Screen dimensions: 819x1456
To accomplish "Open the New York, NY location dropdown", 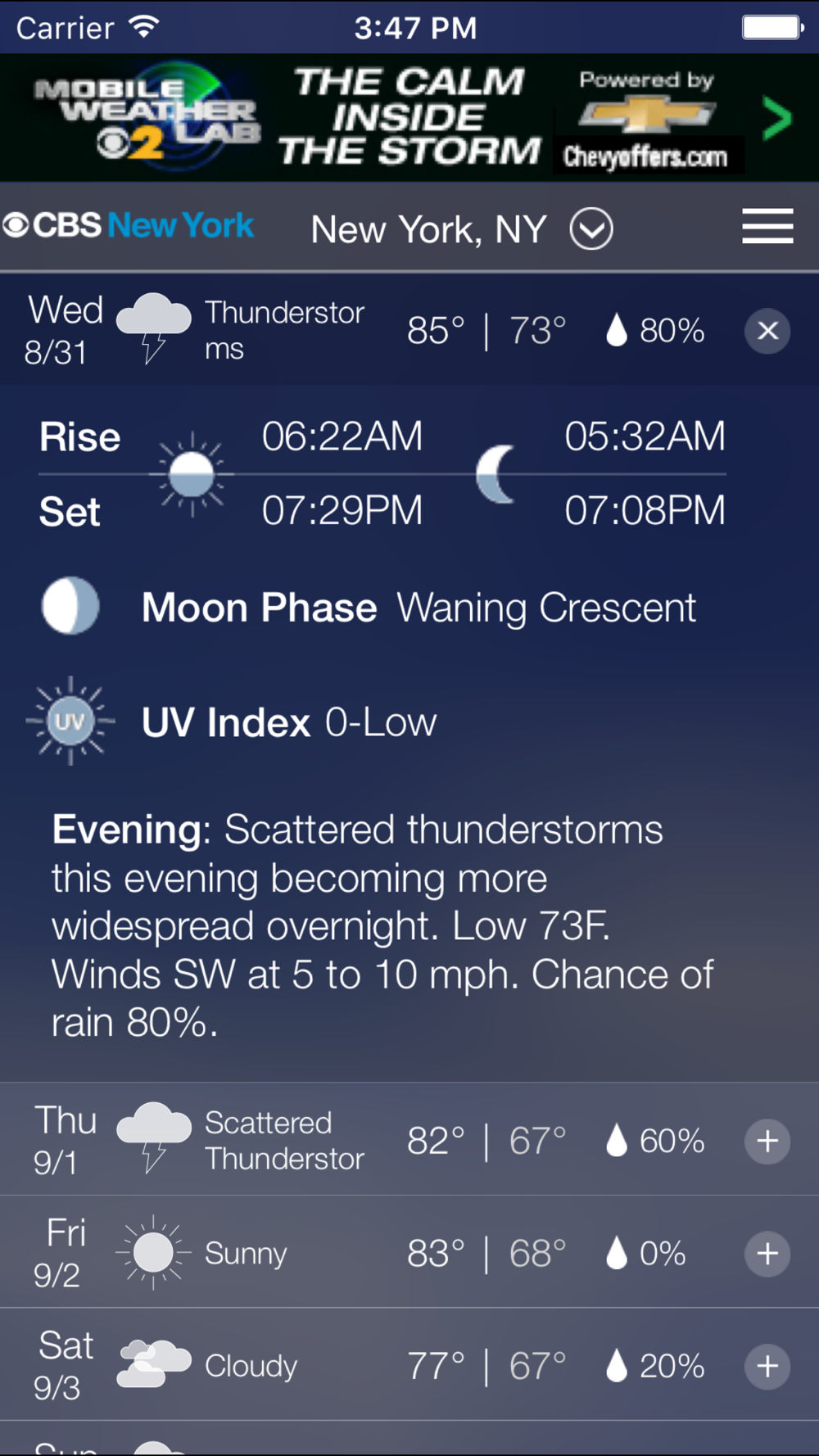I will coord(462,229).
